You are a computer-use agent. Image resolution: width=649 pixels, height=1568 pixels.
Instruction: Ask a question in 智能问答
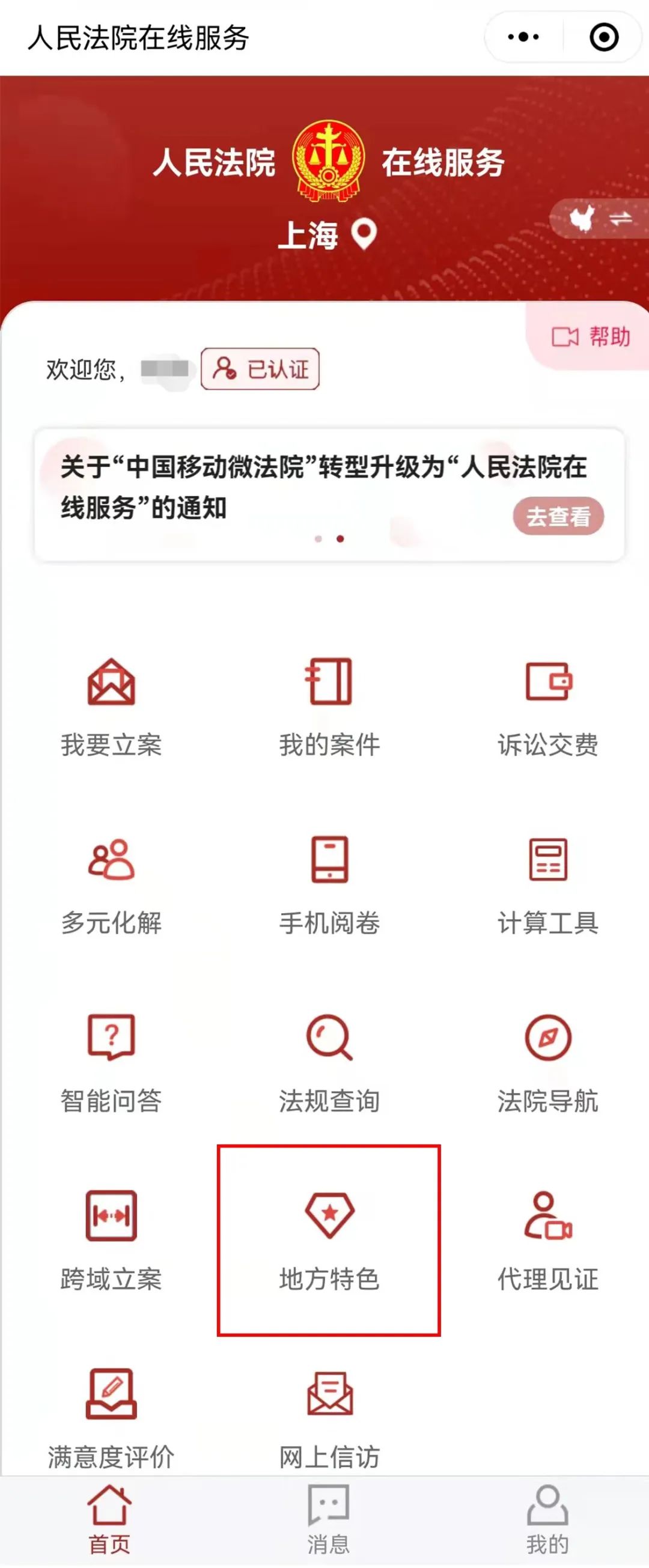click(111, 1063)
